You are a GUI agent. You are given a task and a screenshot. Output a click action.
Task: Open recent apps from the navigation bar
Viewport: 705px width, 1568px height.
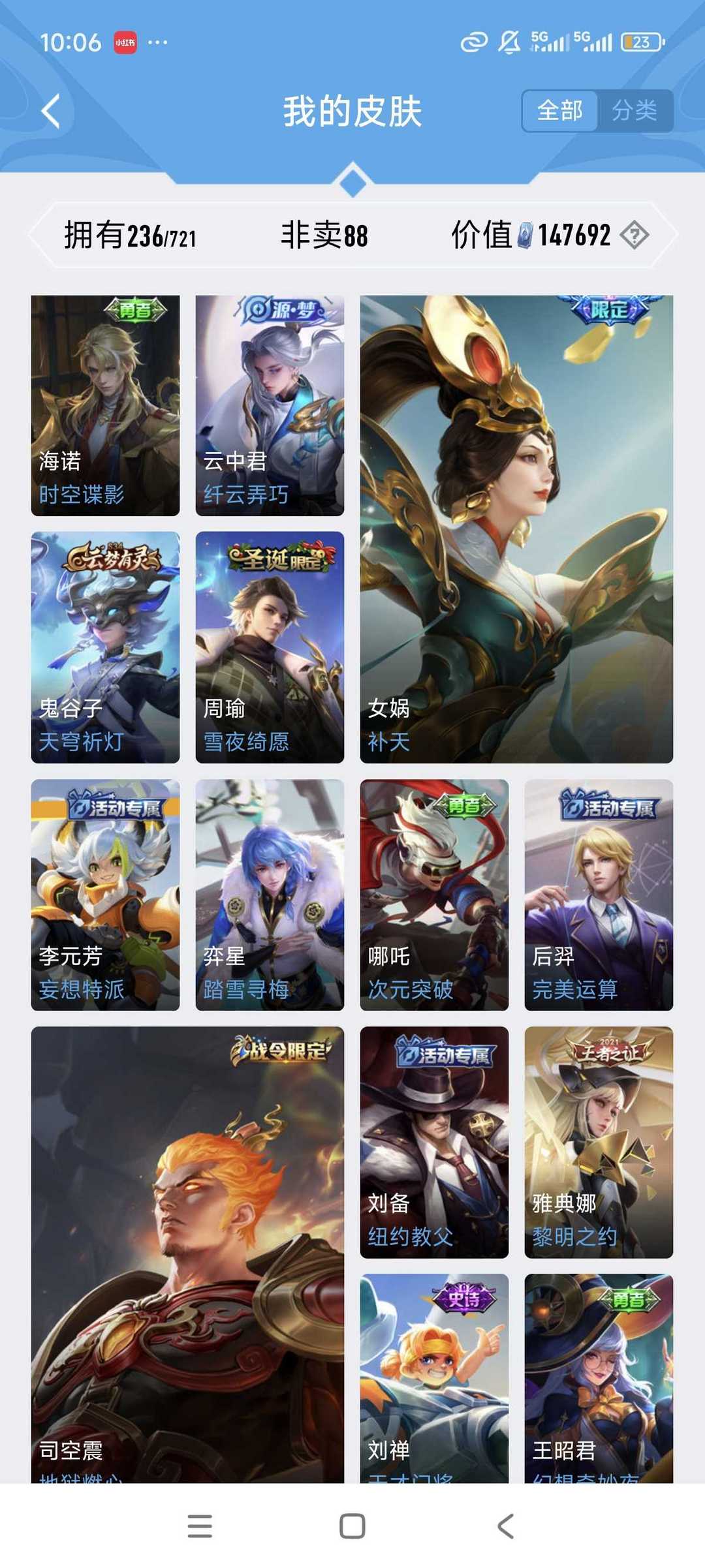pyautogui.click(x=200, y=1526)
